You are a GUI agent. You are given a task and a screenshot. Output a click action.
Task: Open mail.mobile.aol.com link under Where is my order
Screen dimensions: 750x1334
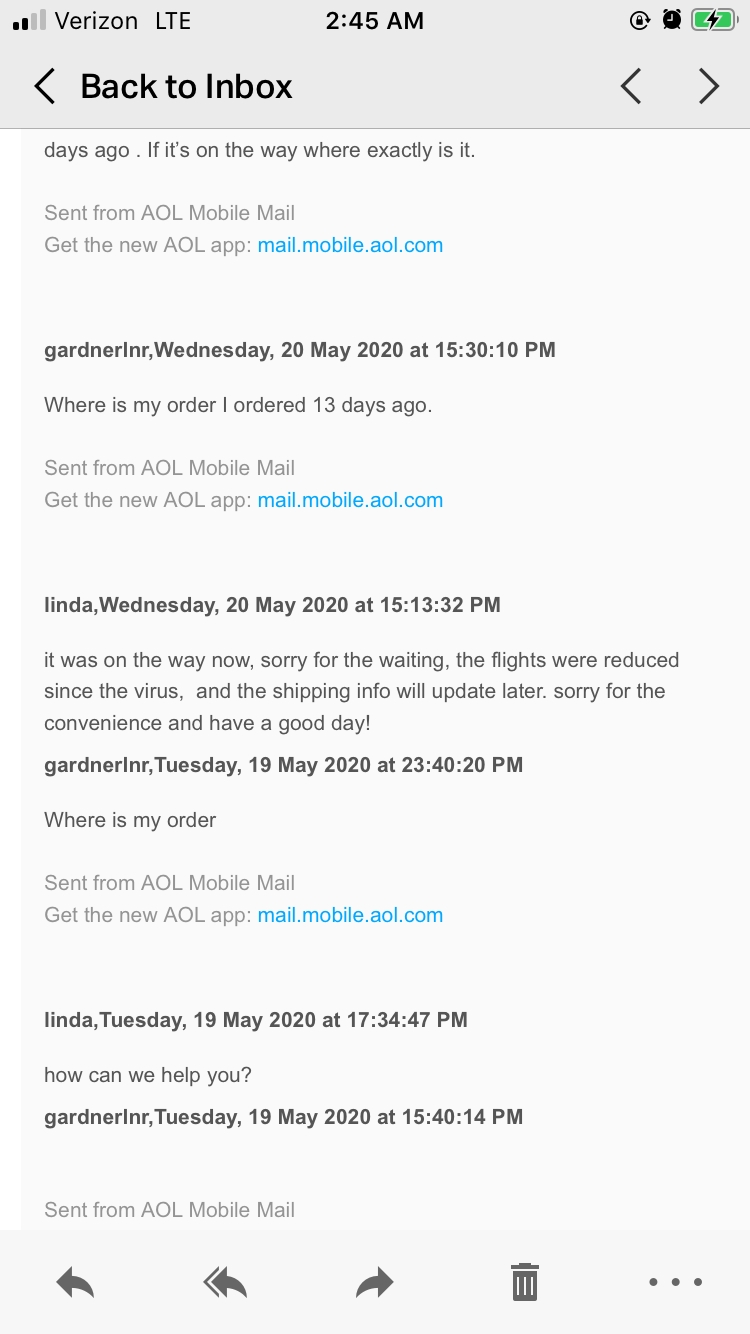tap(350, 915)
